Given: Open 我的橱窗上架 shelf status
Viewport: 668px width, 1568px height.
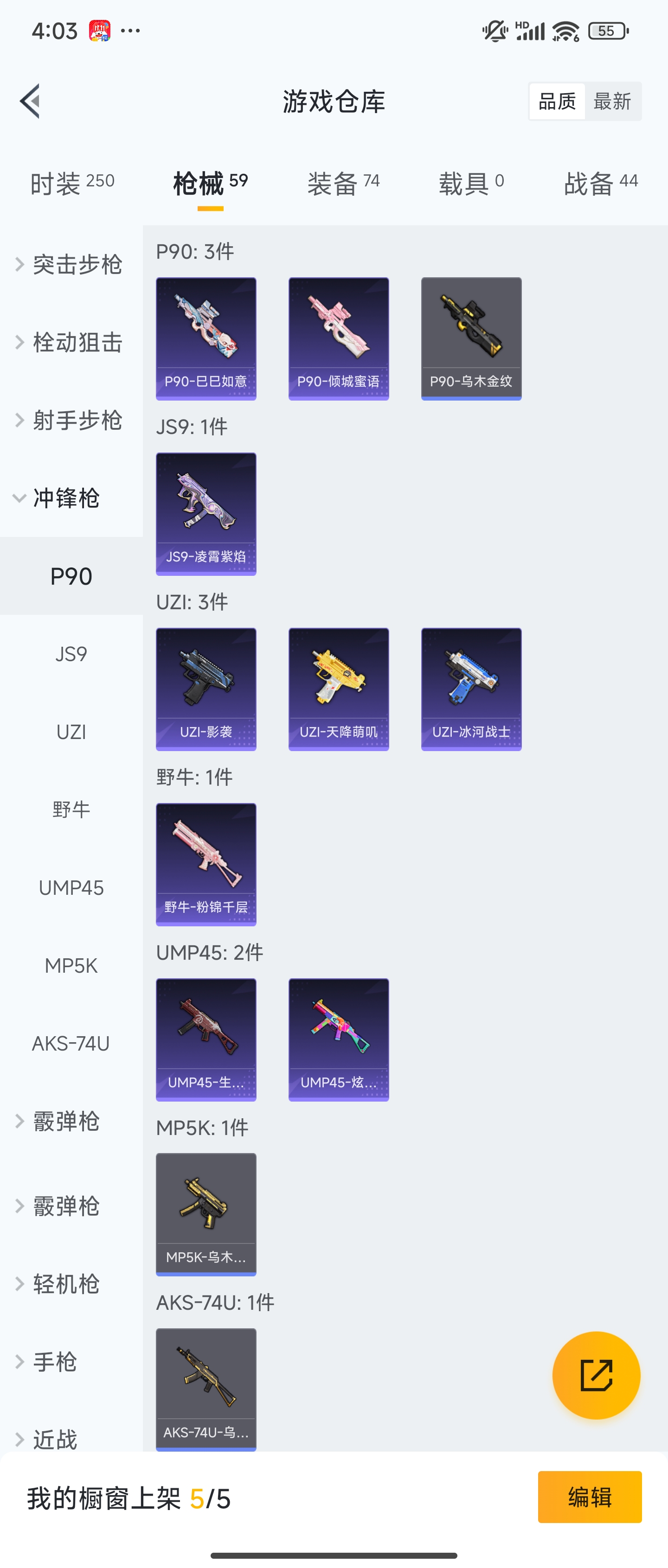Looking at the screenshot, I should tap(129, 1498).
